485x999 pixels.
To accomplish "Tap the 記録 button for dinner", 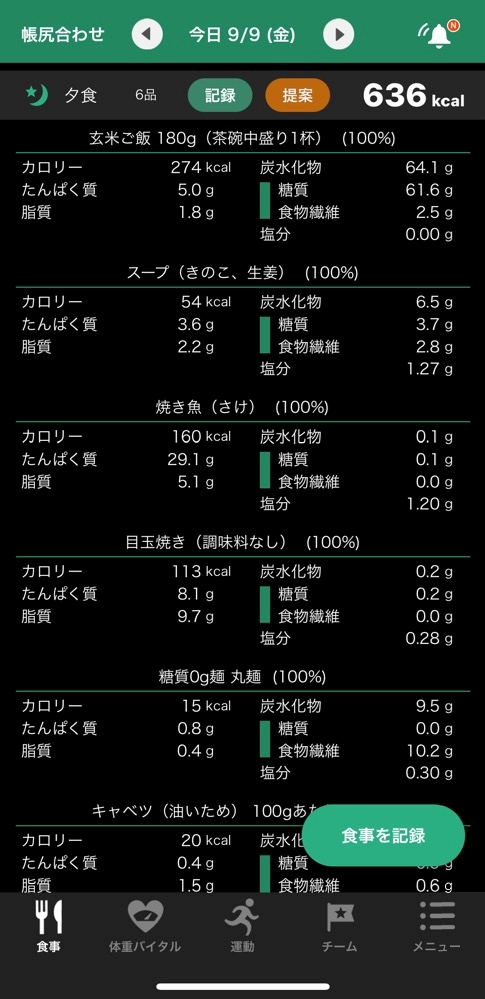I will 220,96.
